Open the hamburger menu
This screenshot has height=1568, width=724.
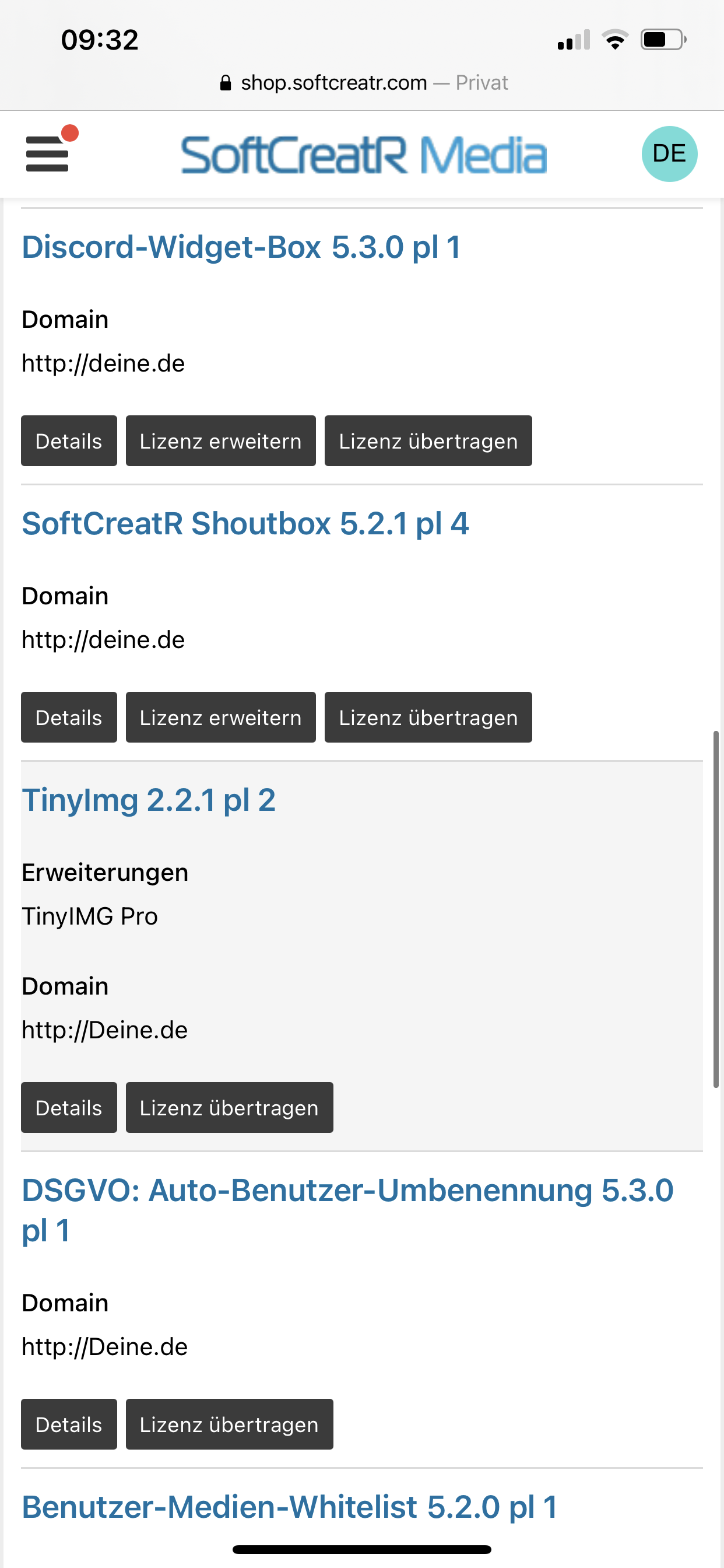click(47, 153)
